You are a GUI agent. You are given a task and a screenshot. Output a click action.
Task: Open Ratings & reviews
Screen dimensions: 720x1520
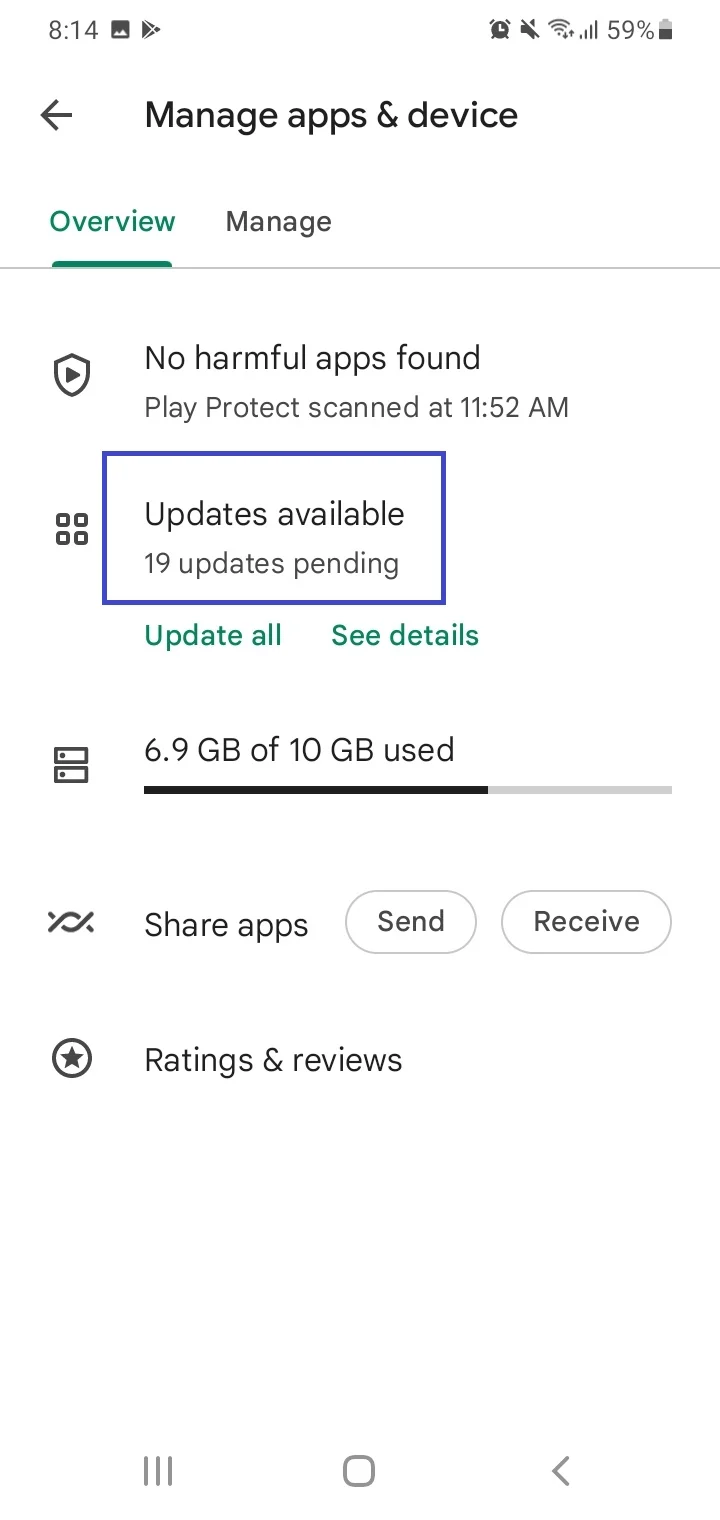360,1060
